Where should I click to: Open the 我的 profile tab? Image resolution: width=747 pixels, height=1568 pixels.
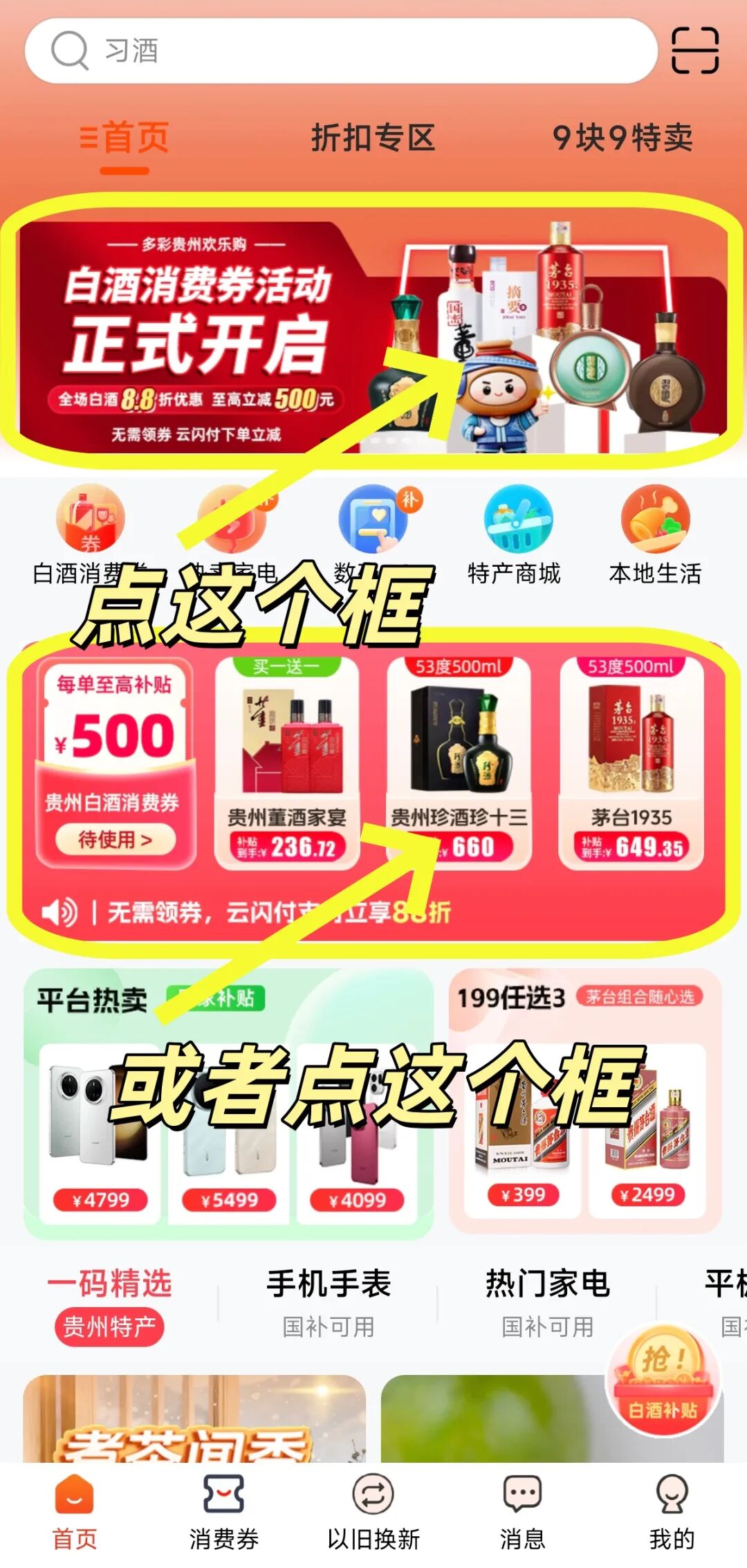pos(671,1510)
